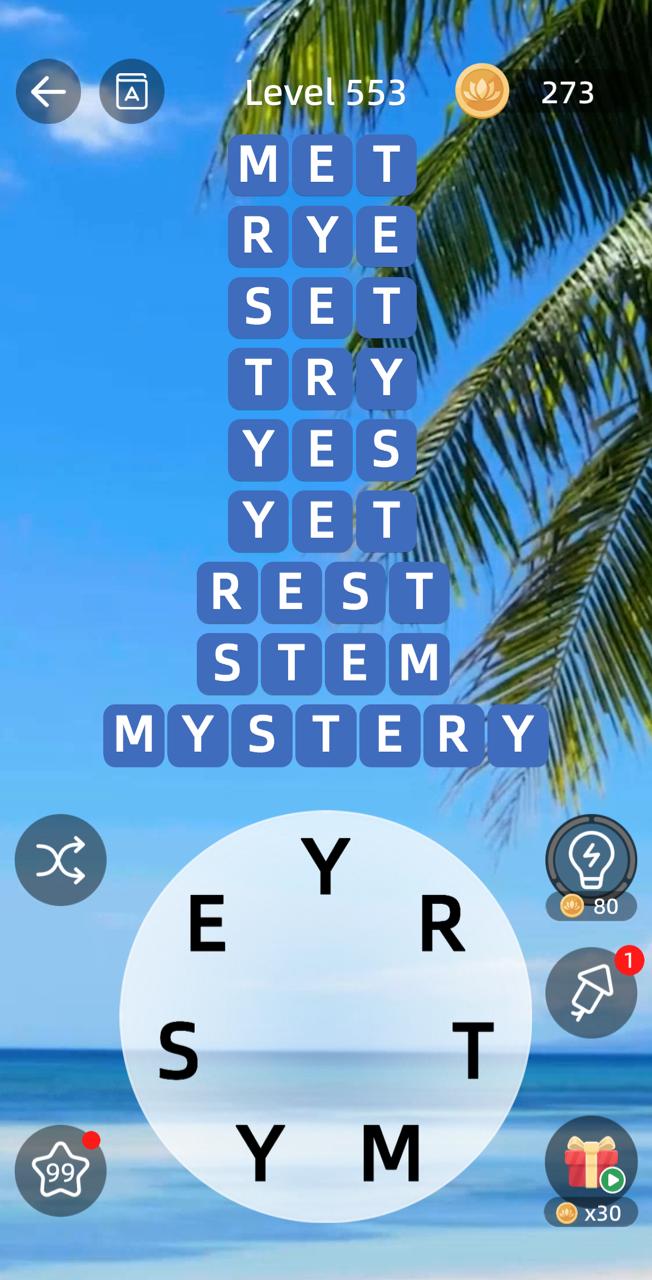This screenshot has height=1280, width=652.
Task: Select letter S on the wheel
Action: [x=179, y=1052]
